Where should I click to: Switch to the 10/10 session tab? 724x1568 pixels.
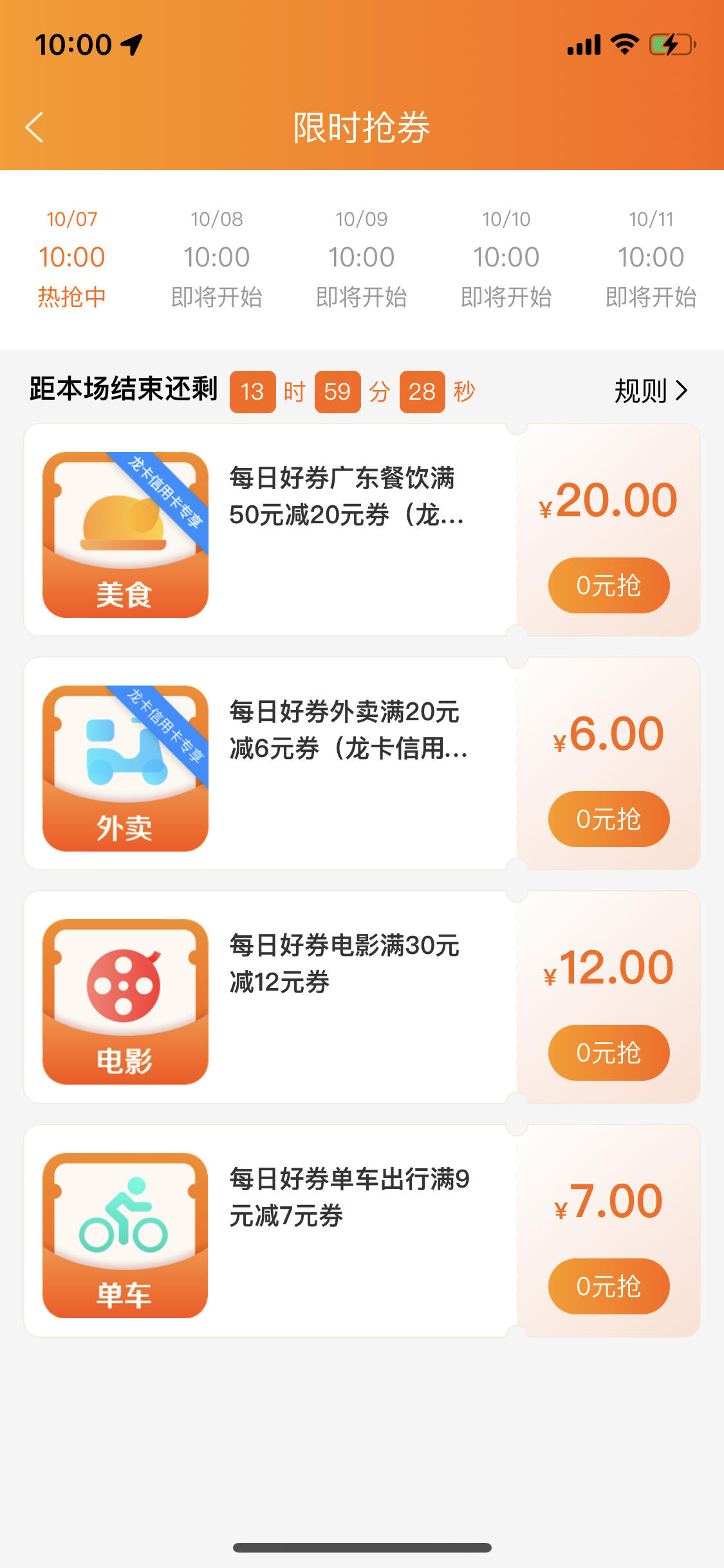[x=506, y=258]
